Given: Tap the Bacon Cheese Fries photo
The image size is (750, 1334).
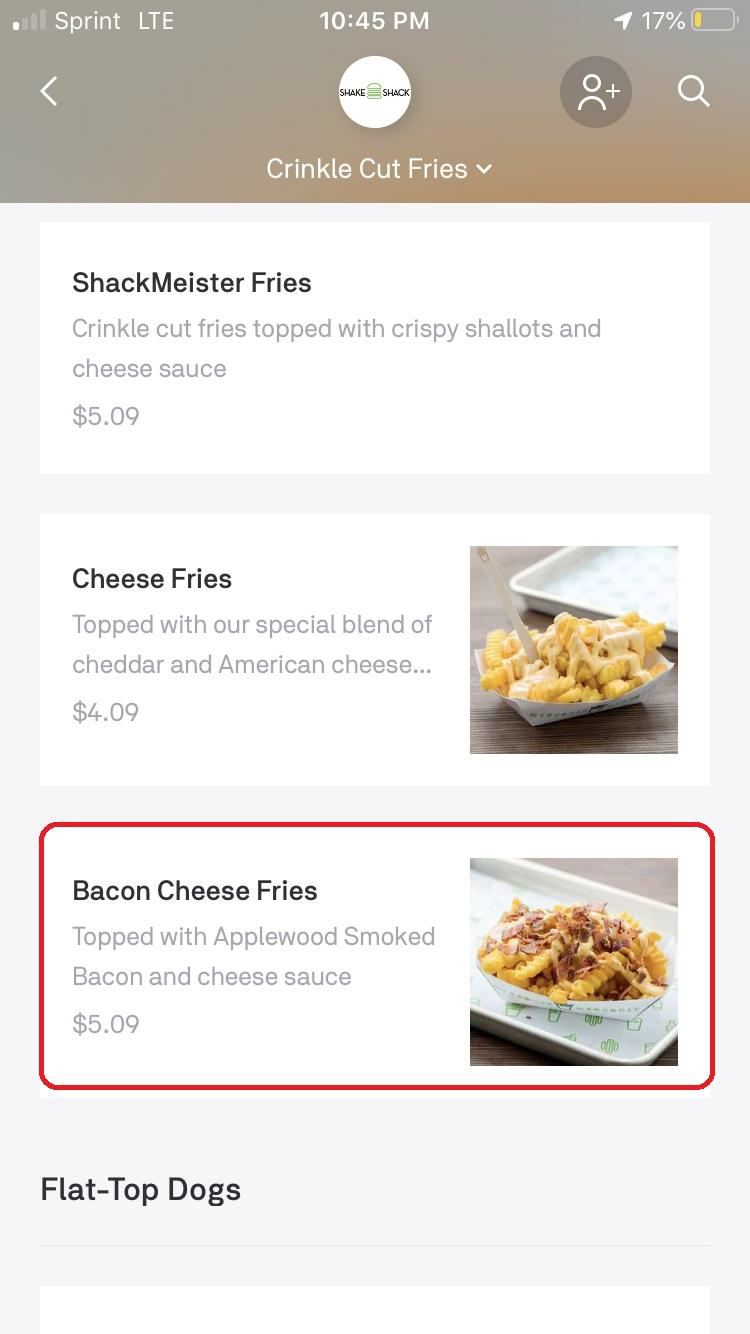Looking at the screenshot, I should click(574, 961).
